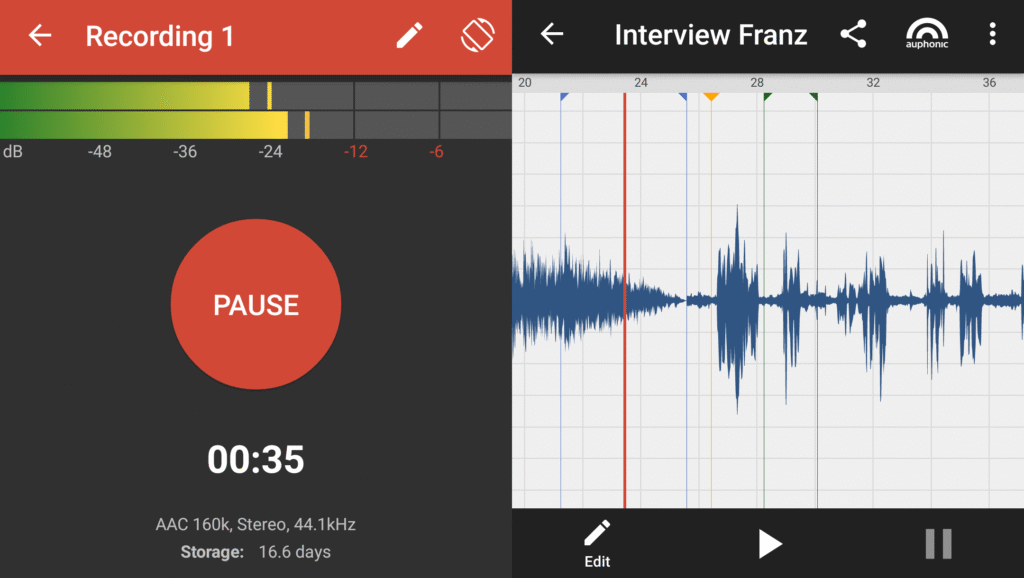
Task: Toggle the screen rotation icon
Action: 477,36
